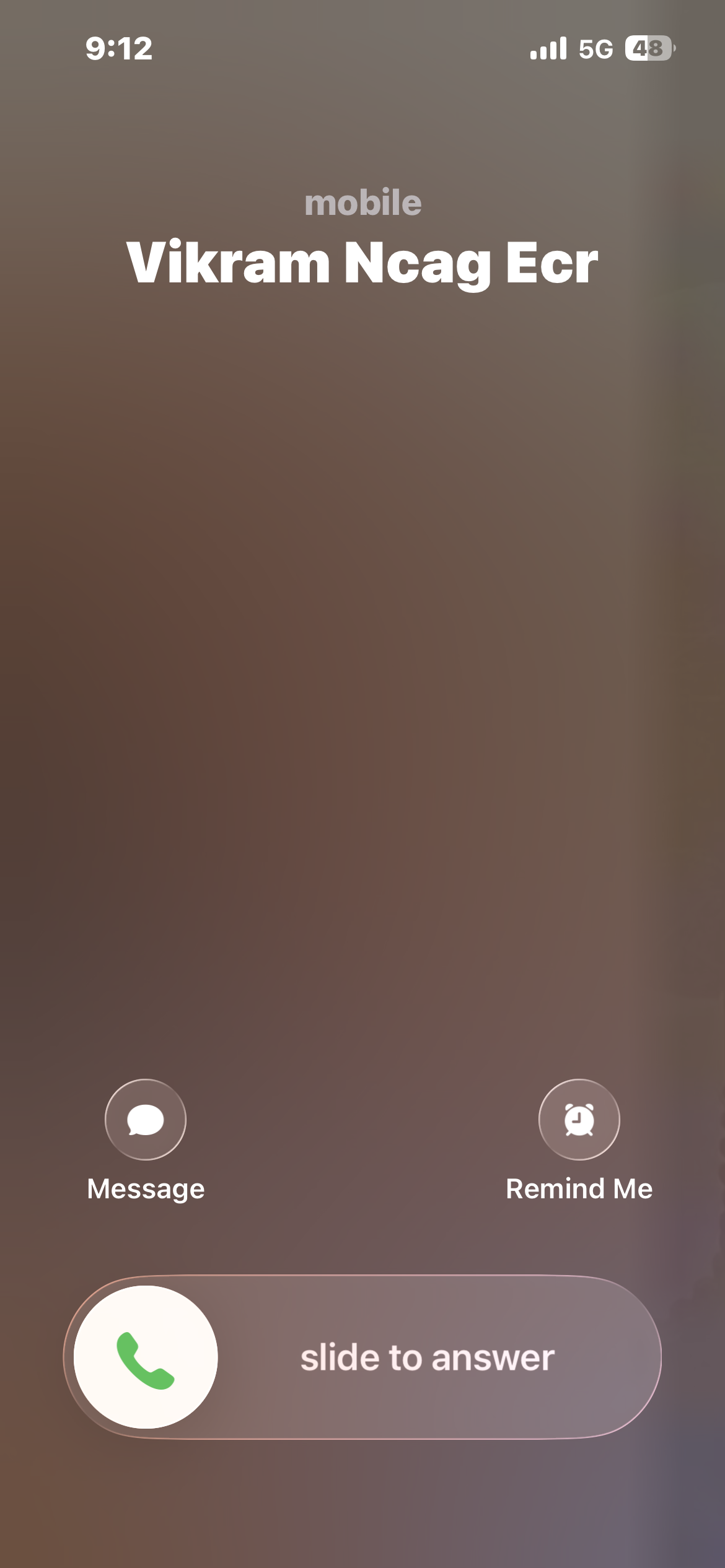The image size is (725, 1568).
Task: Set a Remind Me callback reminder
Action: click(x=579, y=1120)
